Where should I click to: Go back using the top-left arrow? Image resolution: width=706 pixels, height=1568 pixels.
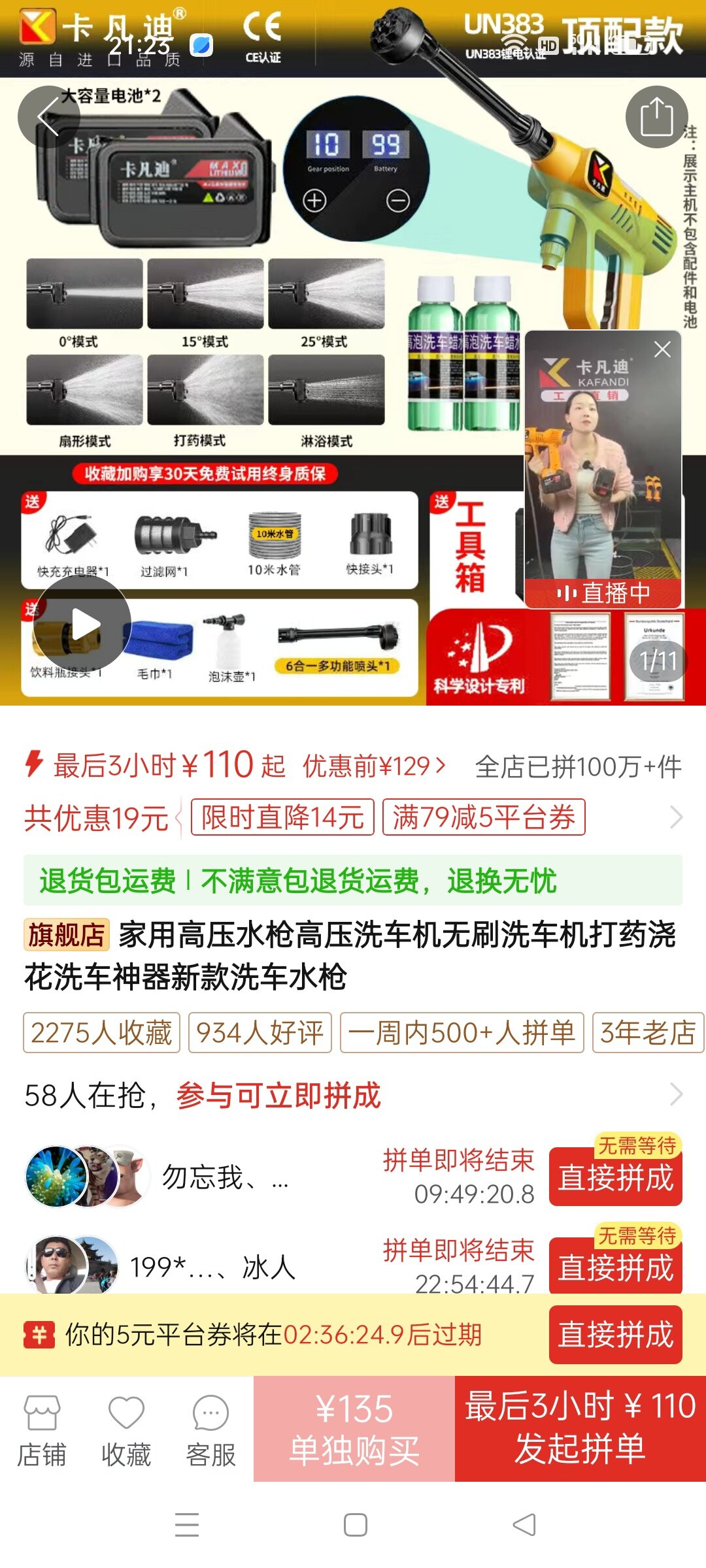(x=48, y=118)
